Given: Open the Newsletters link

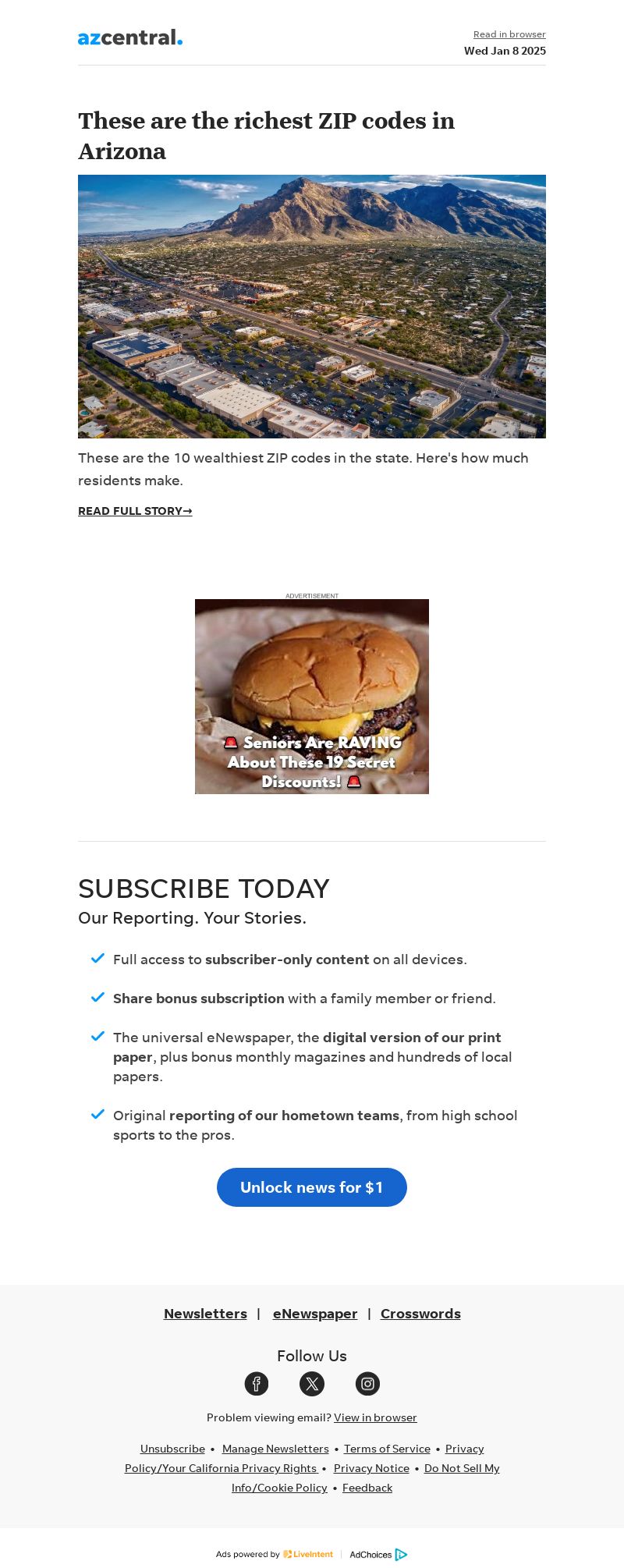Looking at the screenshot, I should 205,1314.
